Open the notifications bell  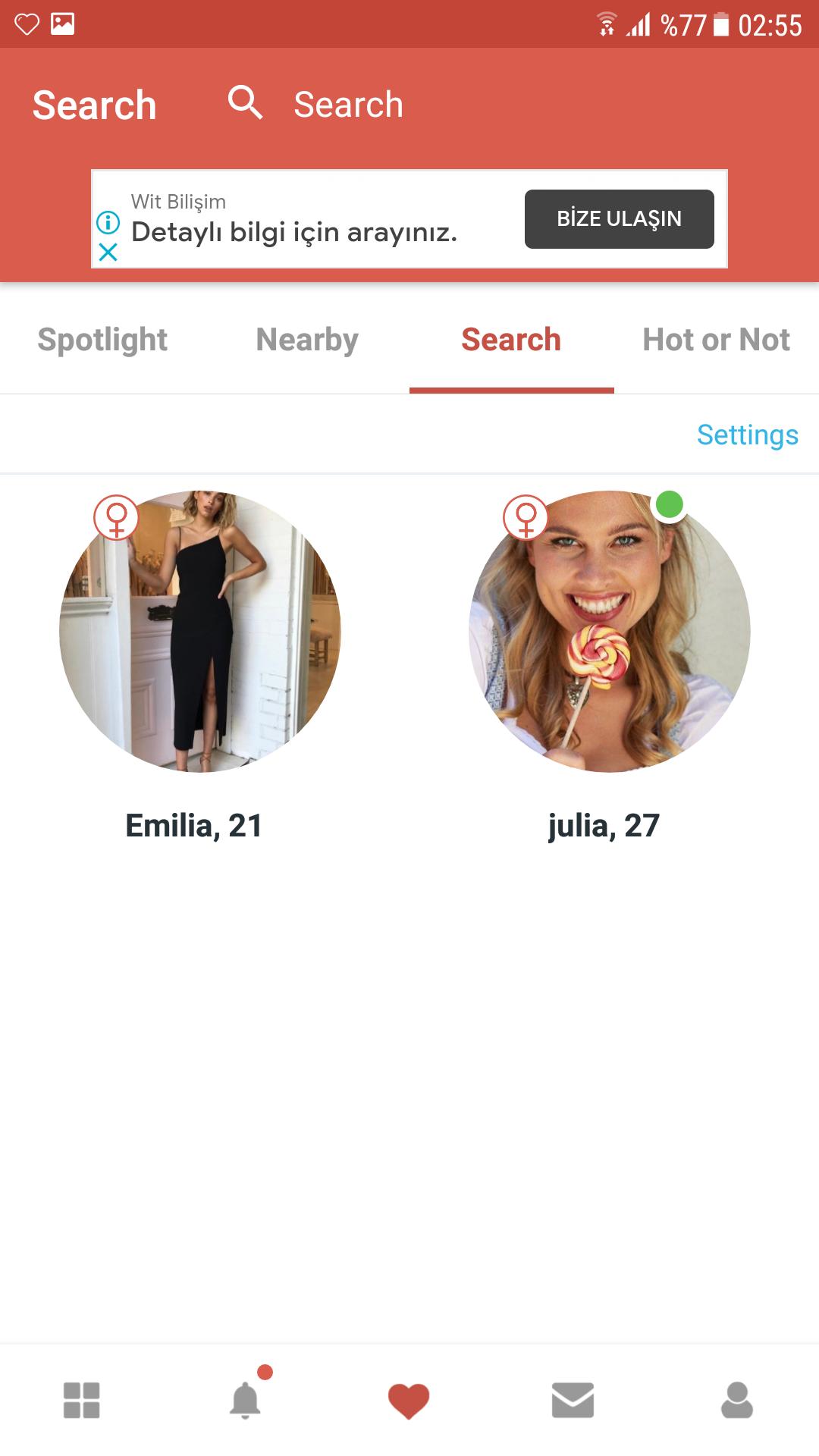pyautogui.click(x=245, y=1400)
